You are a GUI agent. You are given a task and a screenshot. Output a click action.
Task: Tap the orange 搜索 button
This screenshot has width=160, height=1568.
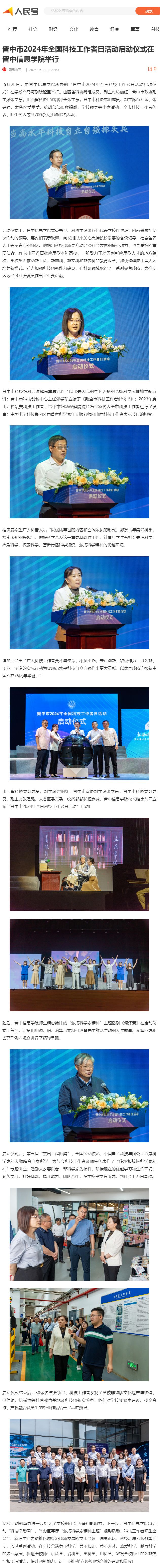click(x=148, y=11)
